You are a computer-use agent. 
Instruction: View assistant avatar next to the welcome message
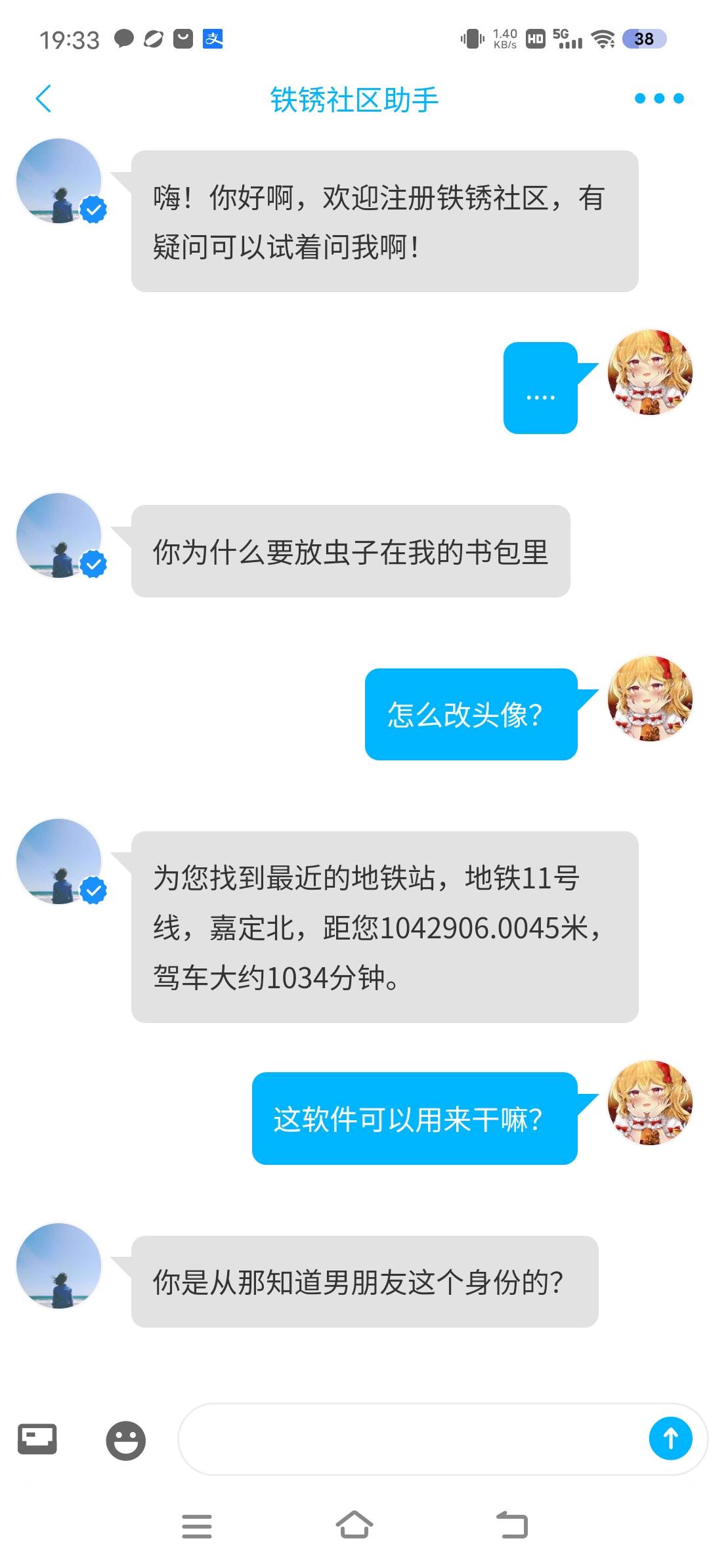[59, 181]
